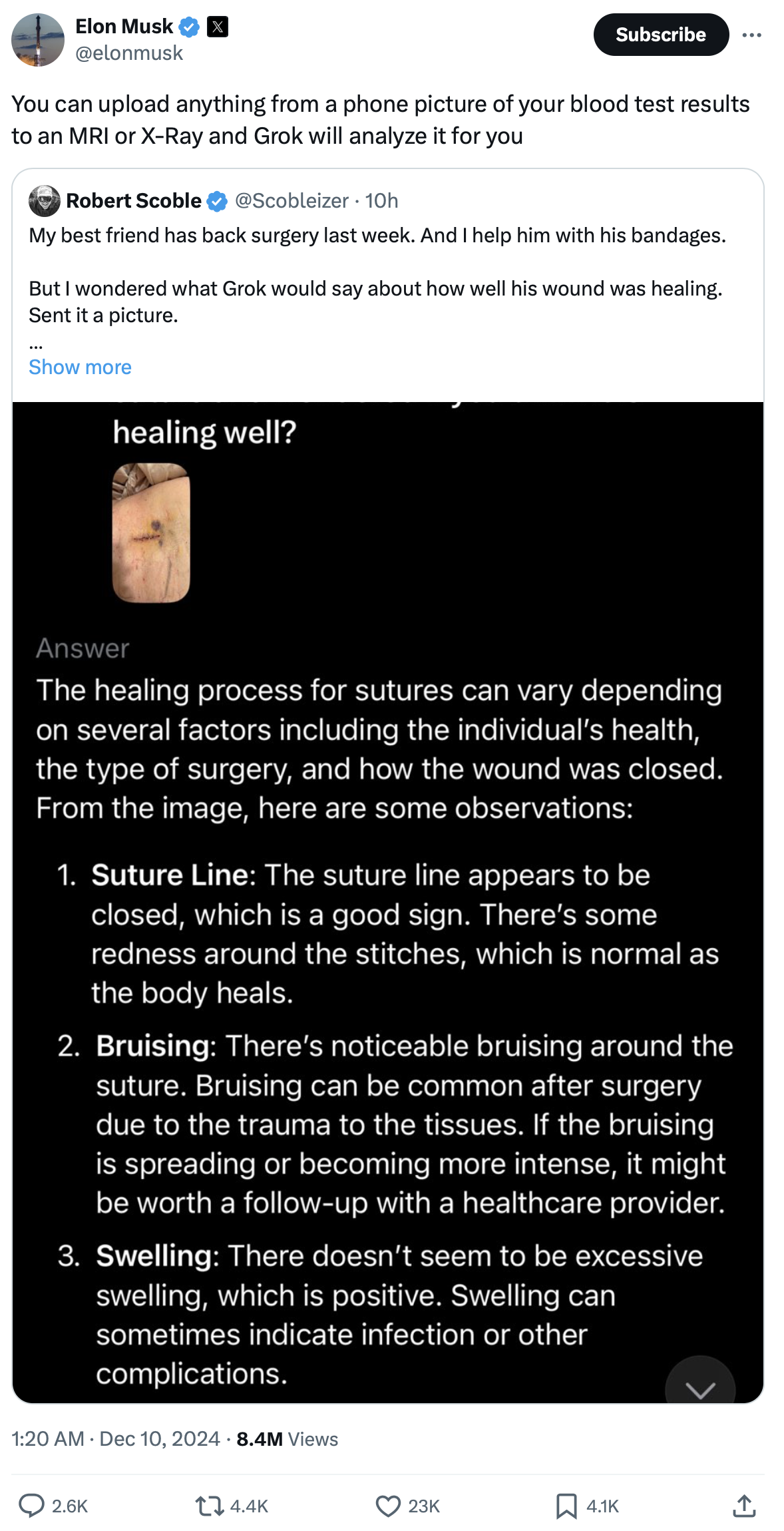Subscribe to Elon Musk
Viewport: 784px width, 1531px height.
660,35
